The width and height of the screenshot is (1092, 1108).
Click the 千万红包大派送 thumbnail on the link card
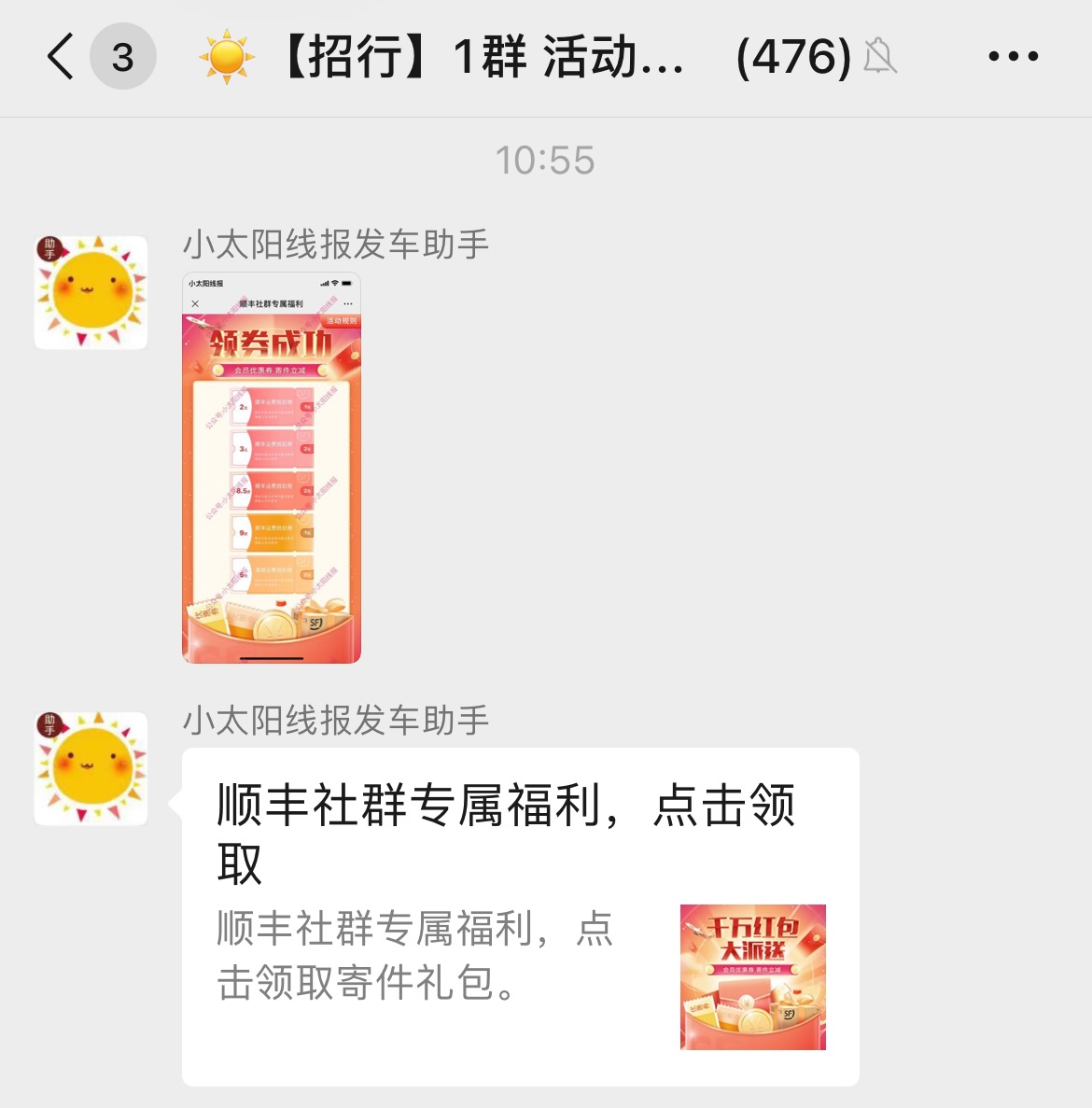[x=754, y=976]
